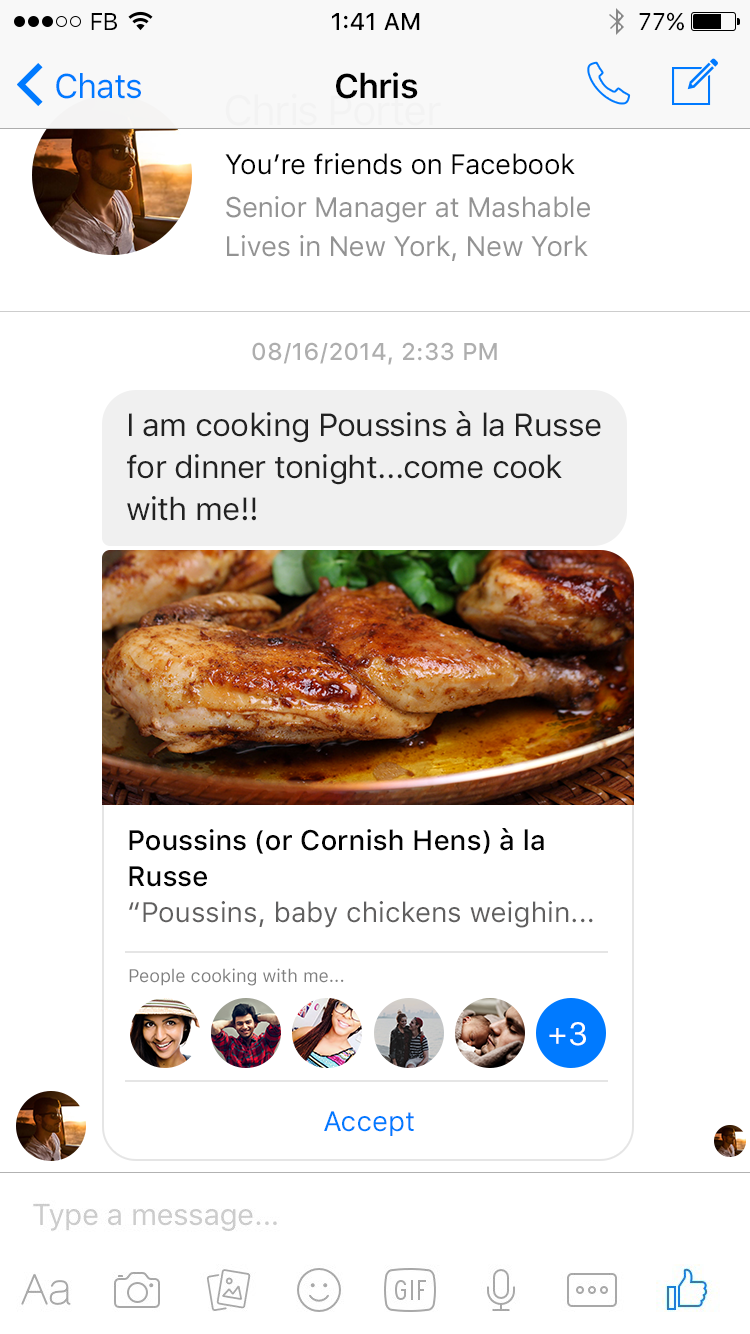Open the emoji and stickers picker
Image resolution: width=750 pixels, height=1334 pixels.
(319, 1290)
